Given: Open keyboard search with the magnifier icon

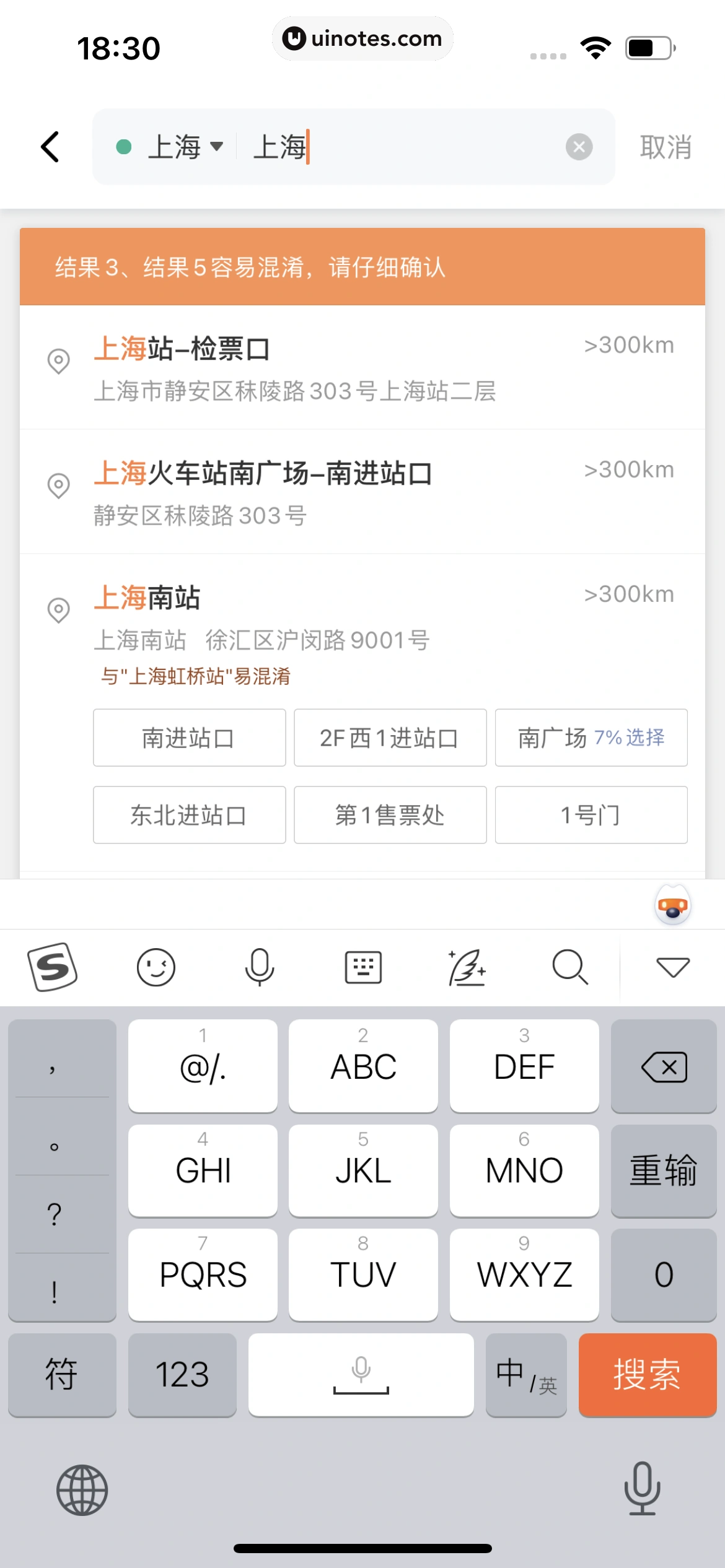Looking at the screenshot, I should coord(569,966).
